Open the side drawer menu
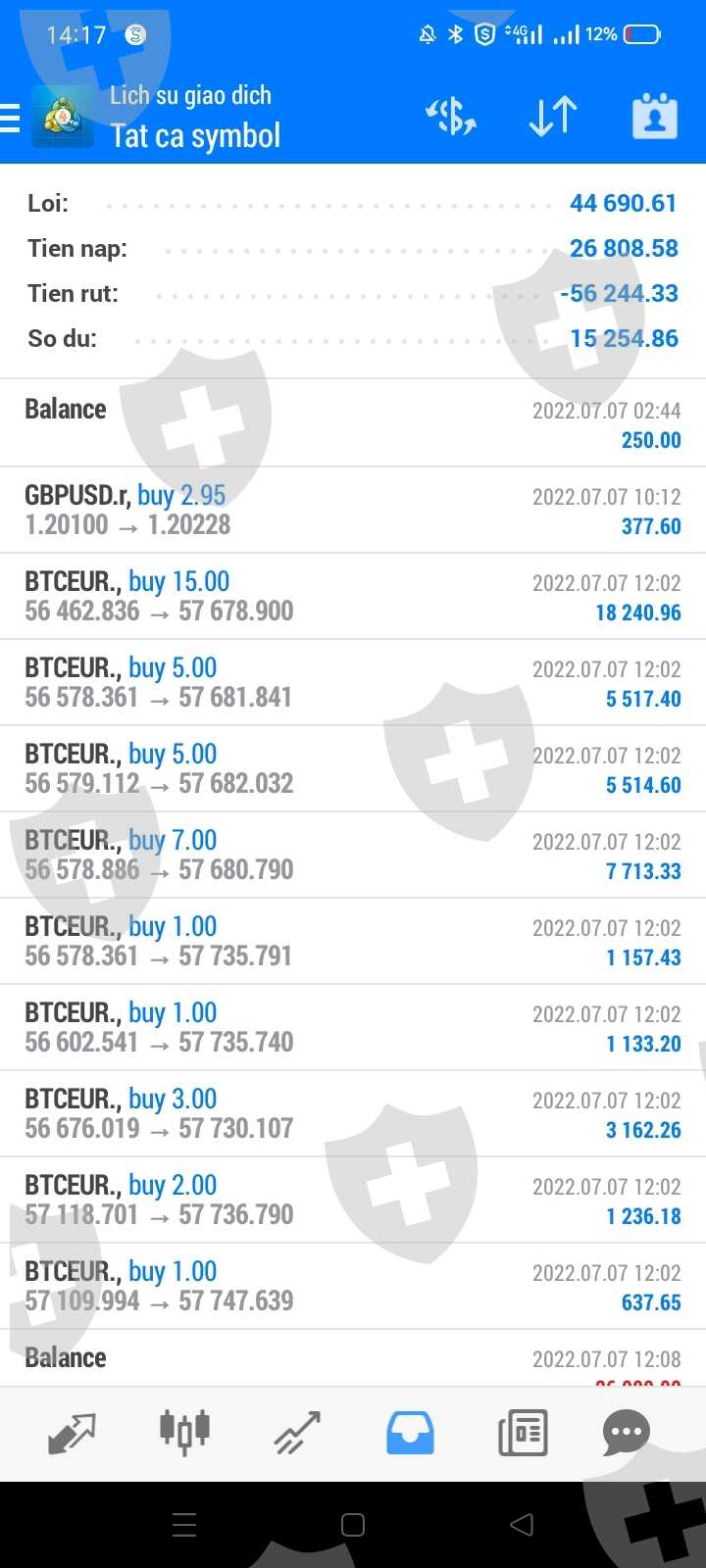 tap(12, 118)
